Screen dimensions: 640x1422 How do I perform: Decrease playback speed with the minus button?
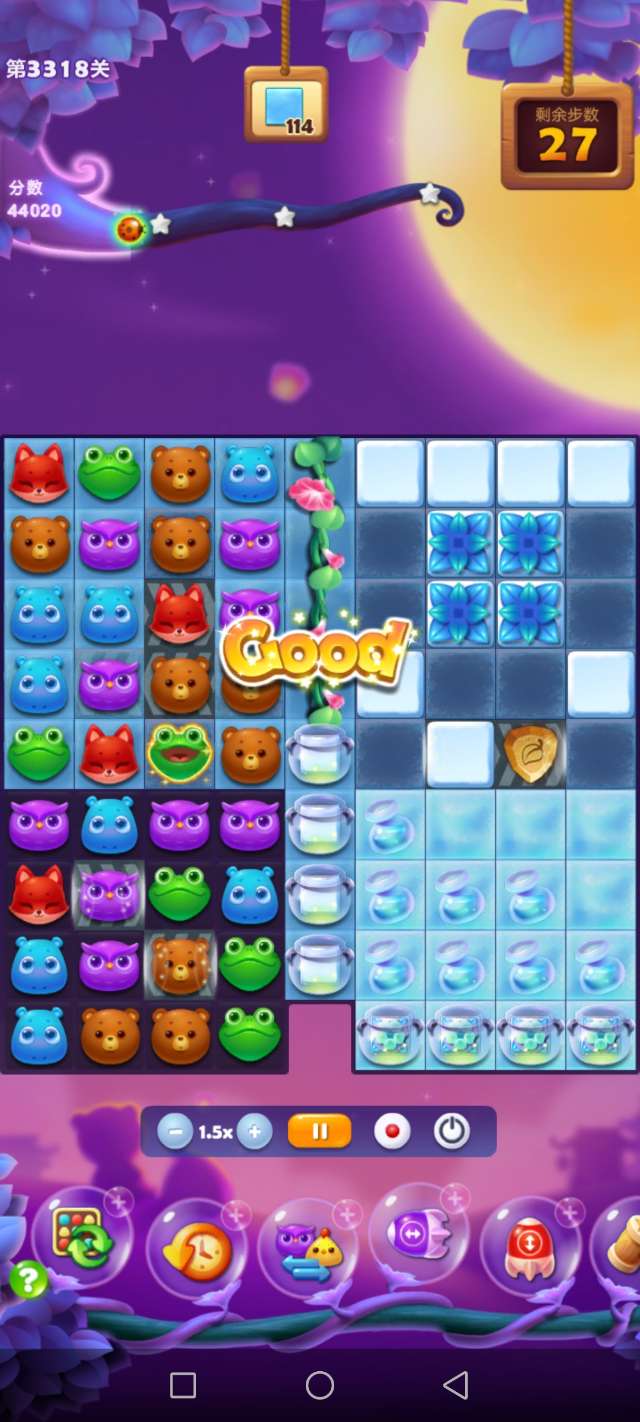coord(175,1132)
